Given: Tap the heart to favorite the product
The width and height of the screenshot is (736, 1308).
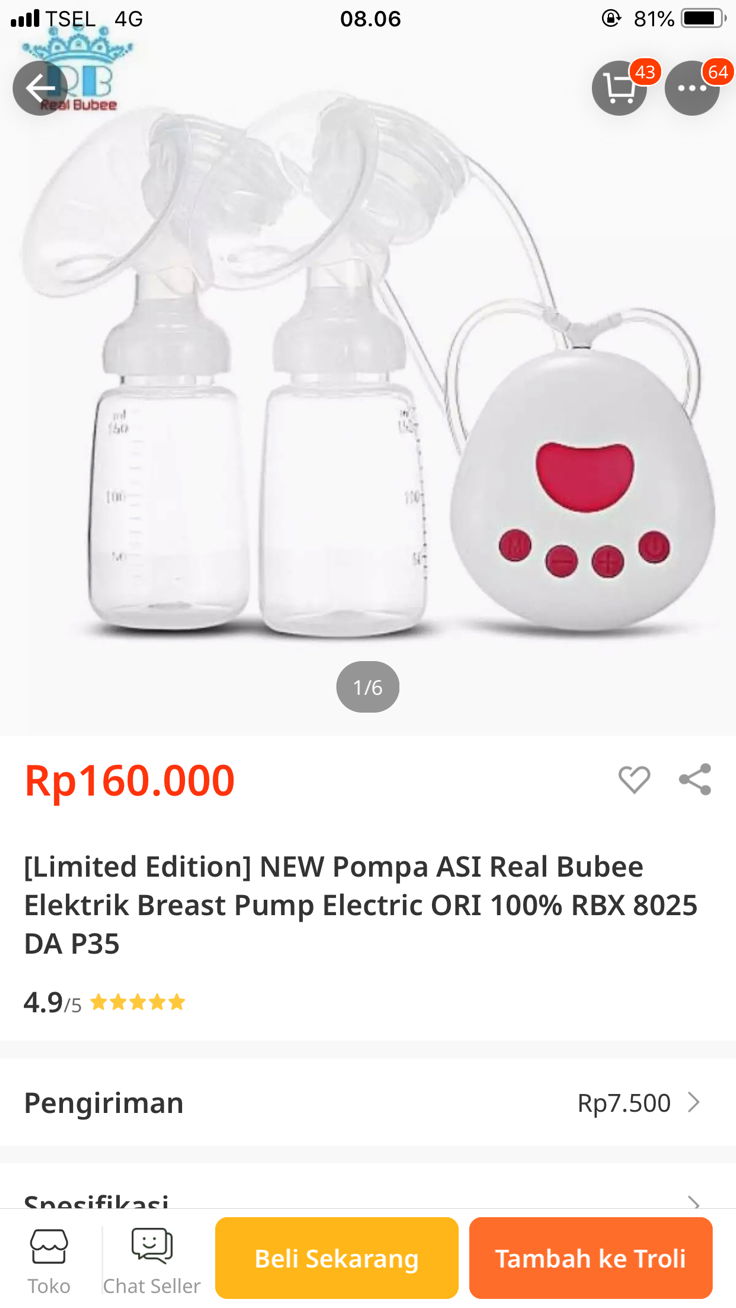Looking at the screenshot, I should [x=633, y=779].
